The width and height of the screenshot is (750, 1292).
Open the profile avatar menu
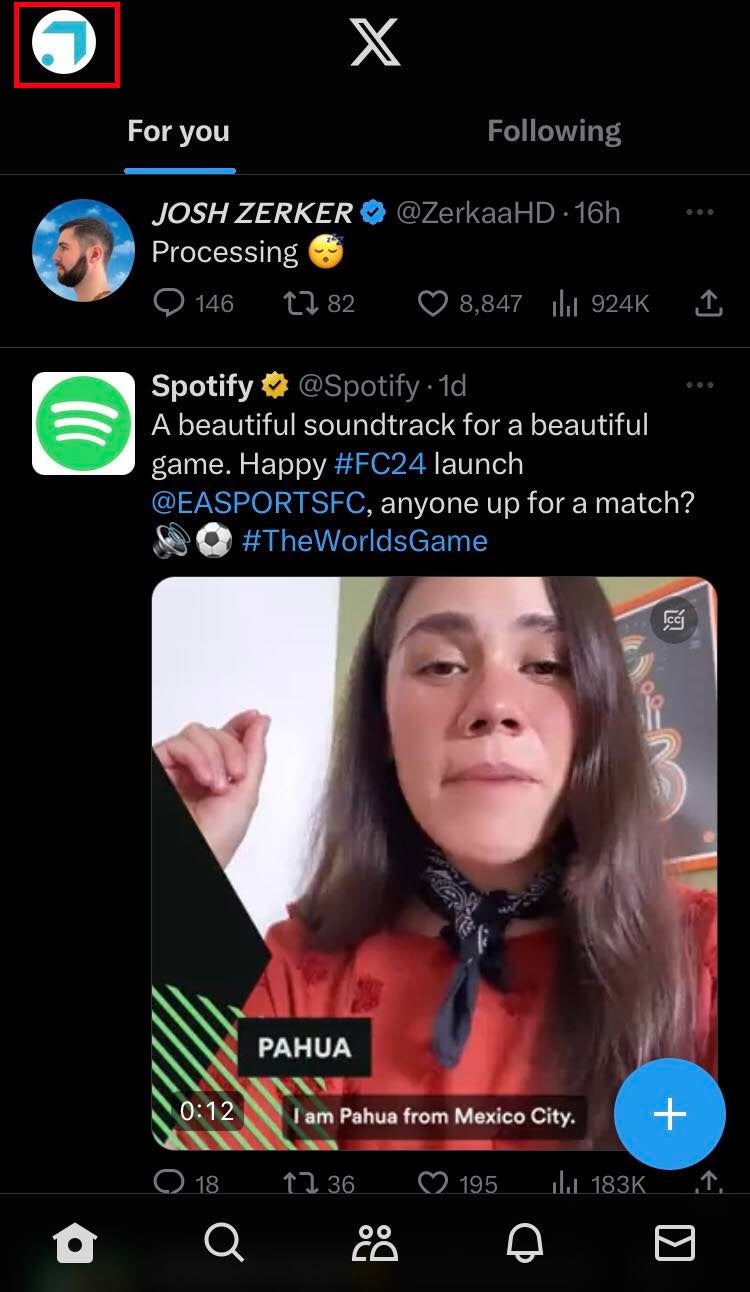[x=65, y=43]
